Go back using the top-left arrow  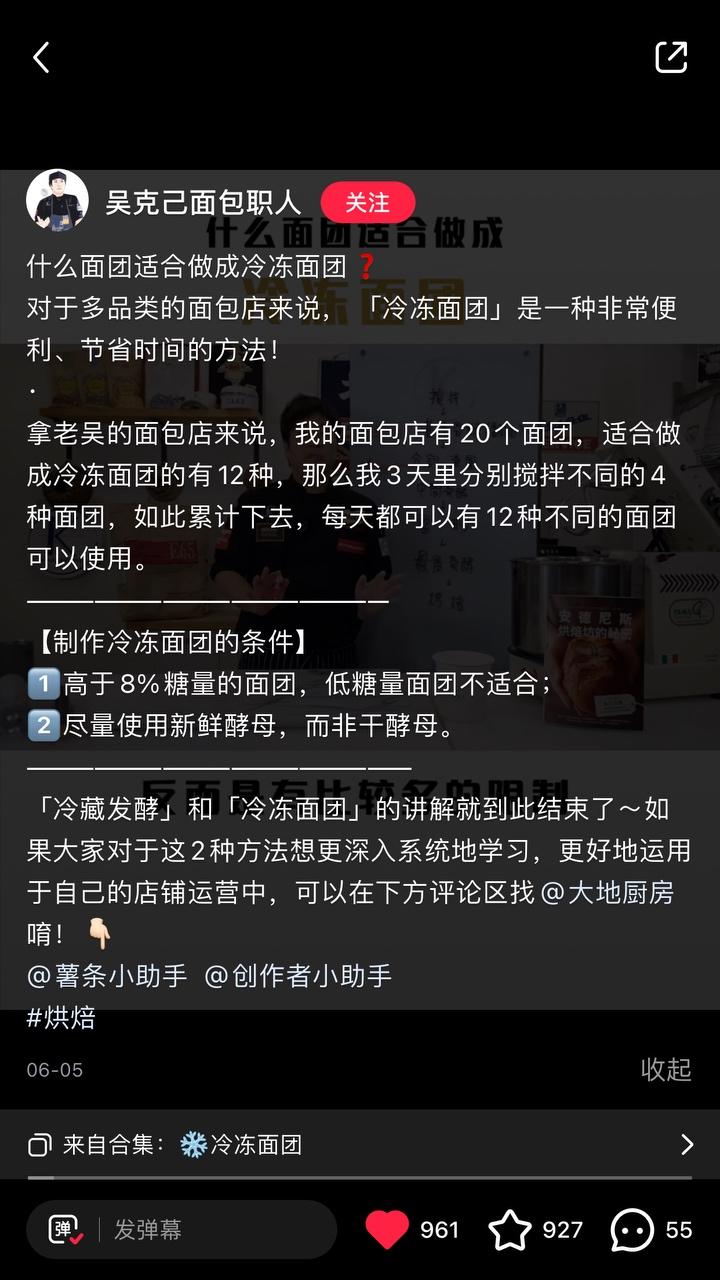coord(41,58)
